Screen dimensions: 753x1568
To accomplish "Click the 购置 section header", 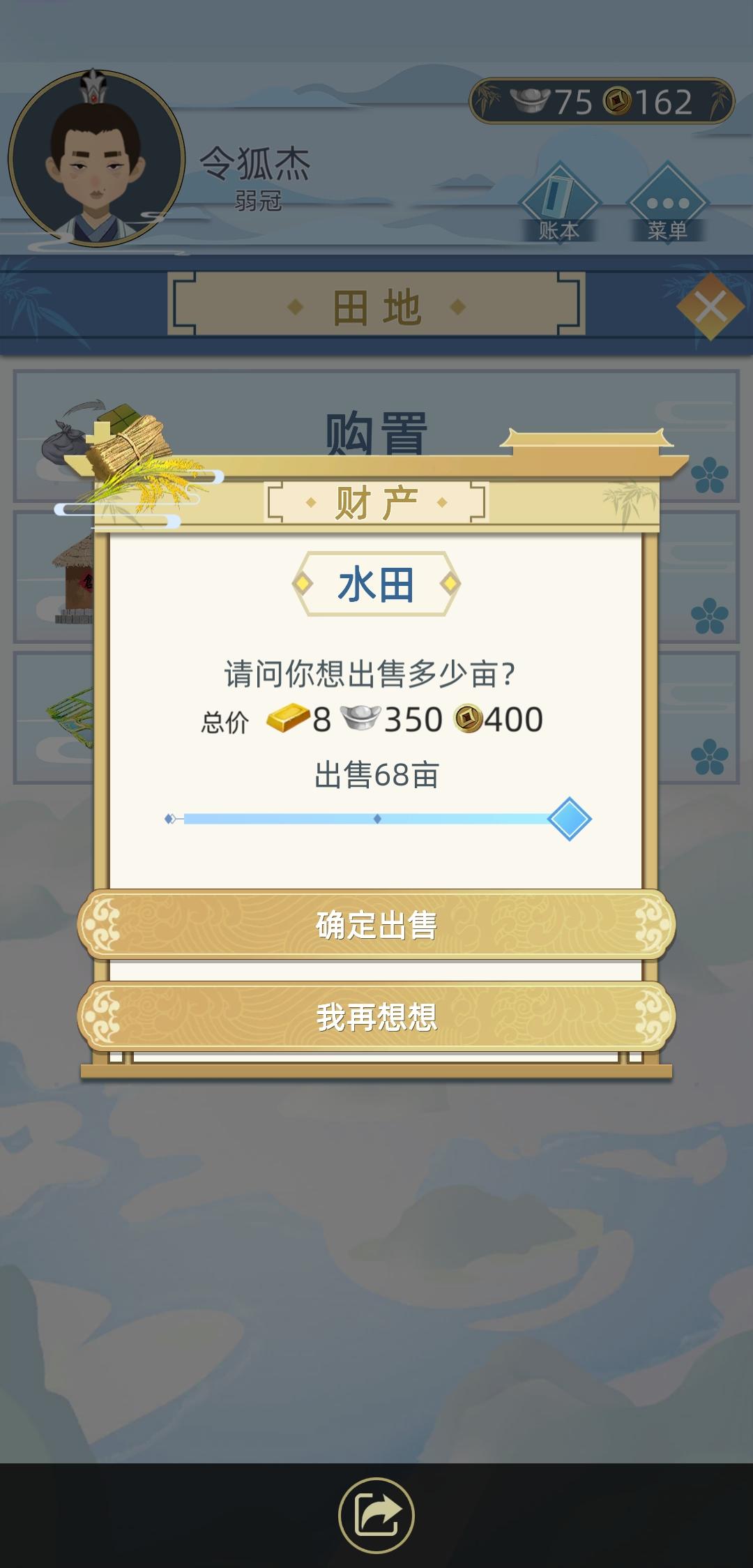I will click(374, 432).
